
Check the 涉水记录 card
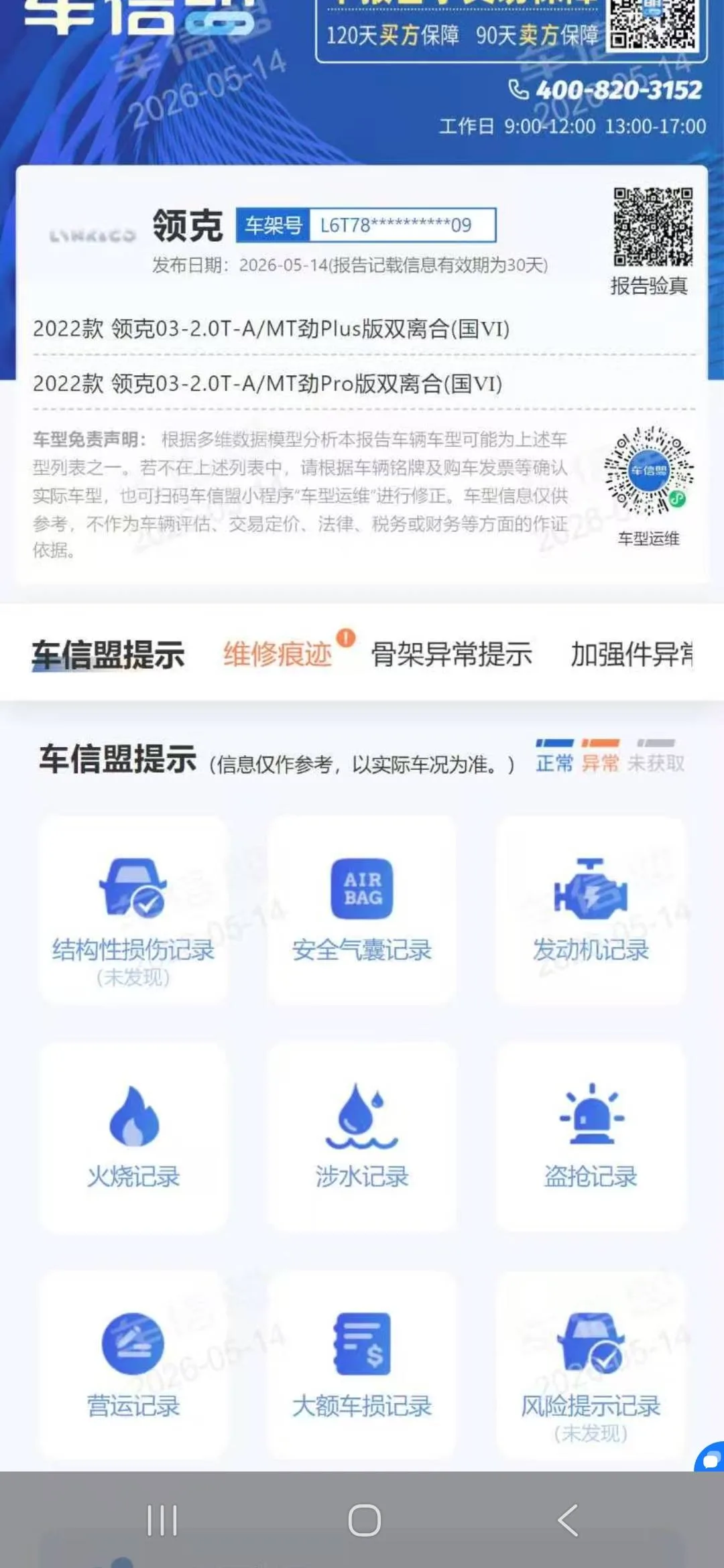pos(362,1137)
